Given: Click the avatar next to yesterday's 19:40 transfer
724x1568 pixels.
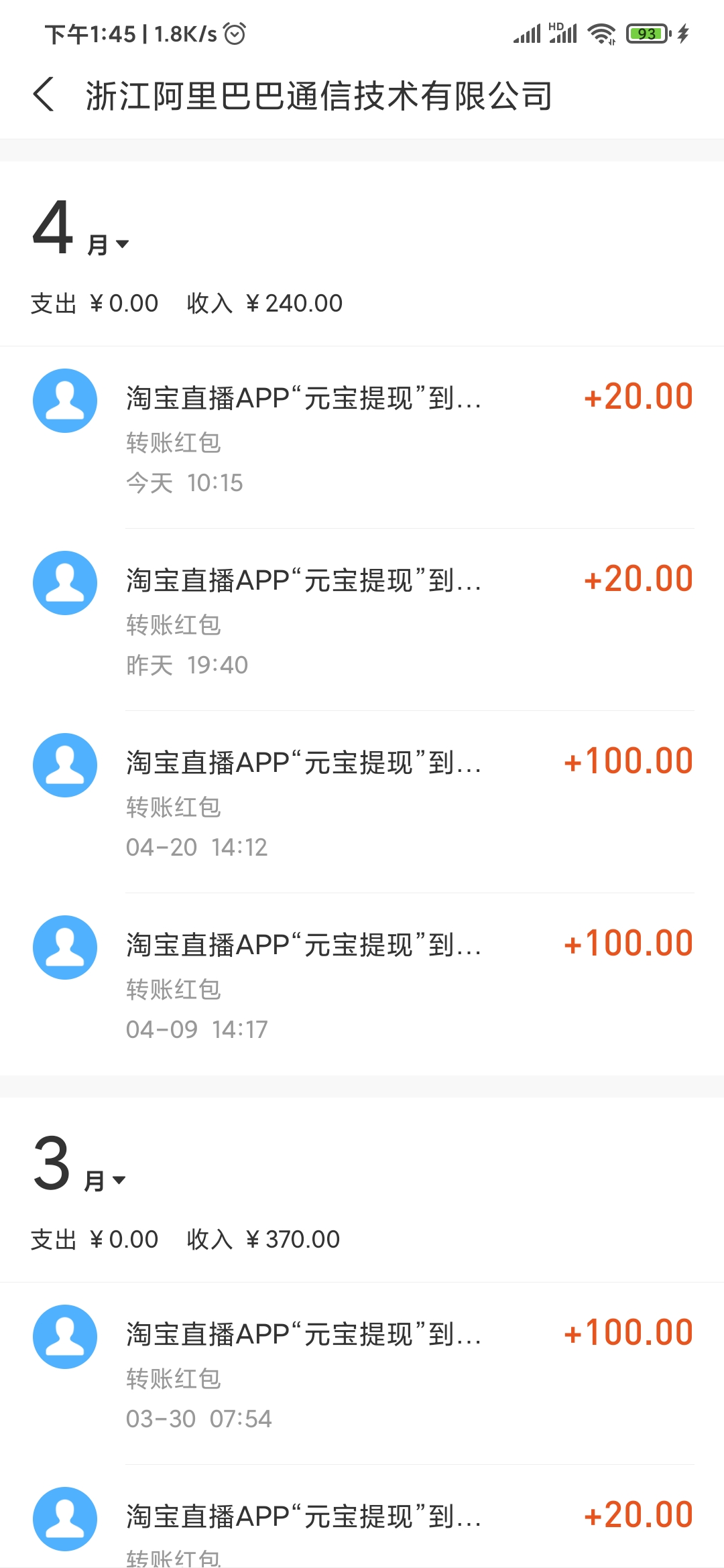Looking at the screenshot, I should coord(64,582).
